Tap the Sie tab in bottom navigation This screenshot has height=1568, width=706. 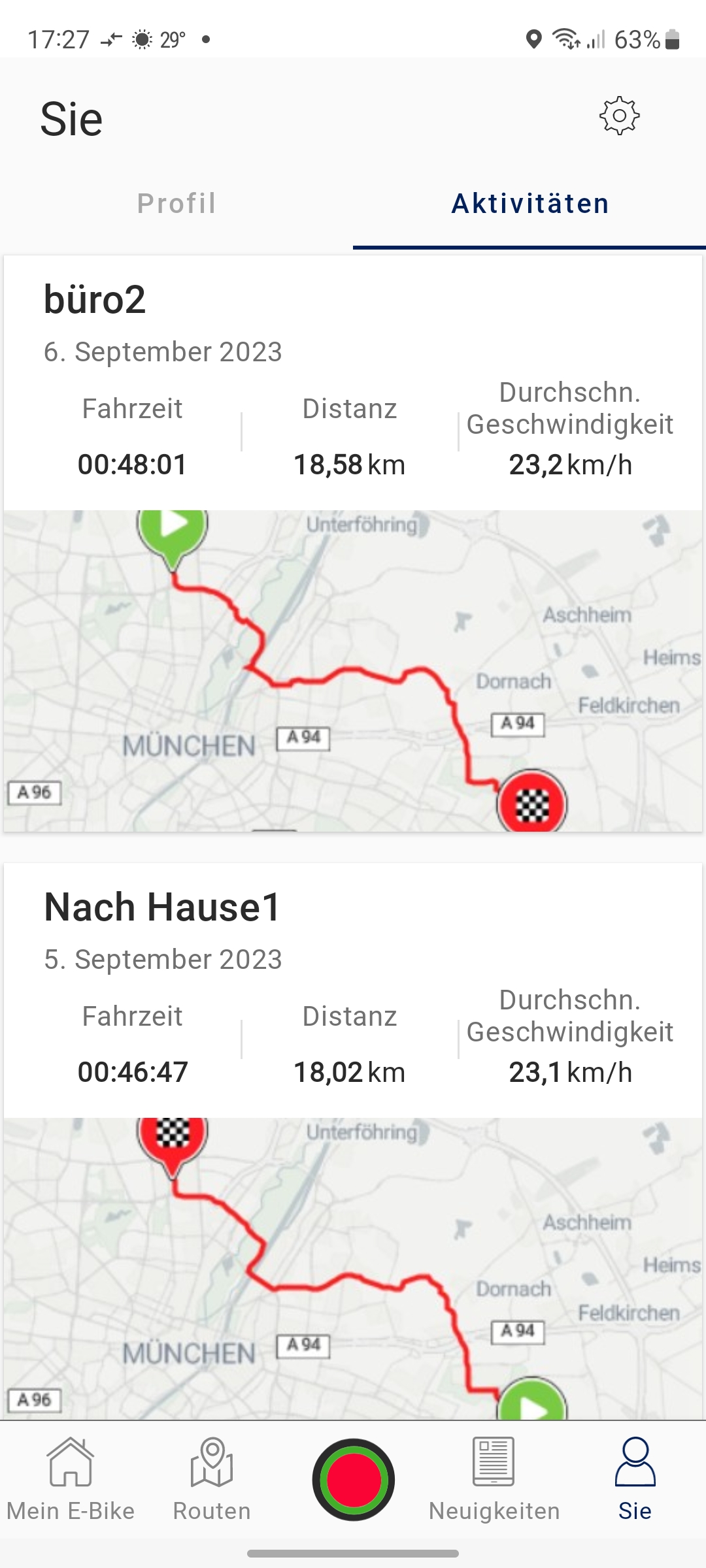pos(635,1479)
